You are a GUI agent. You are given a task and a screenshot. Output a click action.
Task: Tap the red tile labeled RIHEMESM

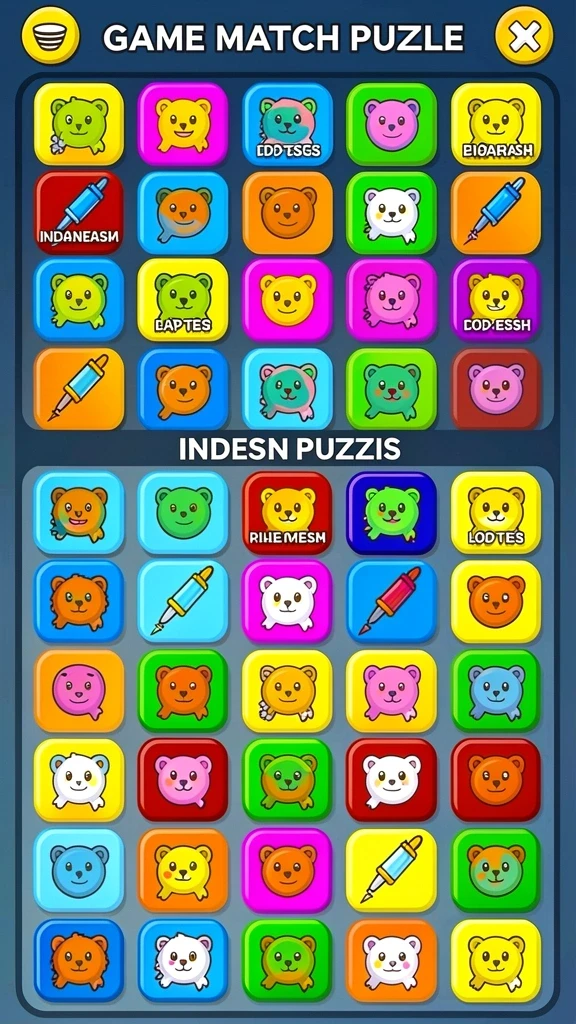coord(287,513)
